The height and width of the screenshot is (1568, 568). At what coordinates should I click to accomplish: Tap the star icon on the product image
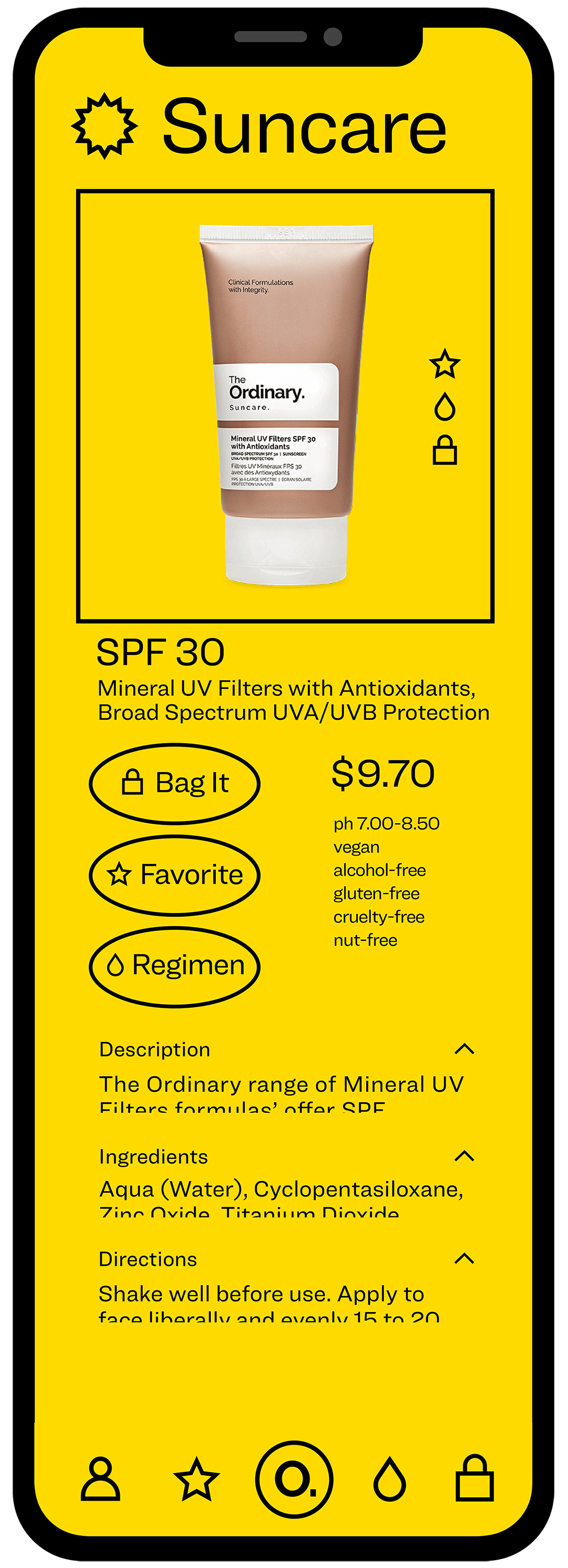pos(445,363)
